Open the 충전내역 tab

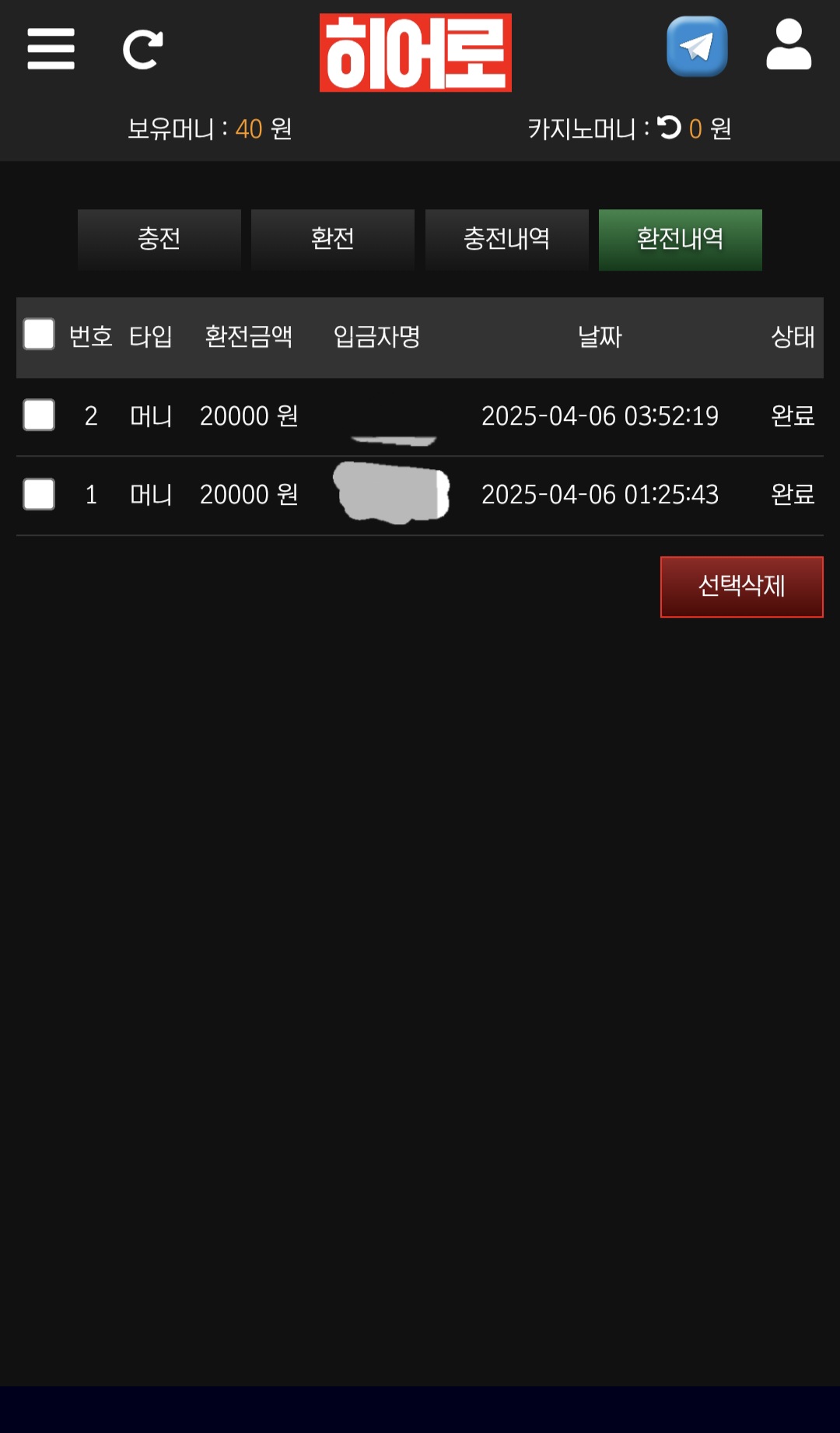point(506,240)
